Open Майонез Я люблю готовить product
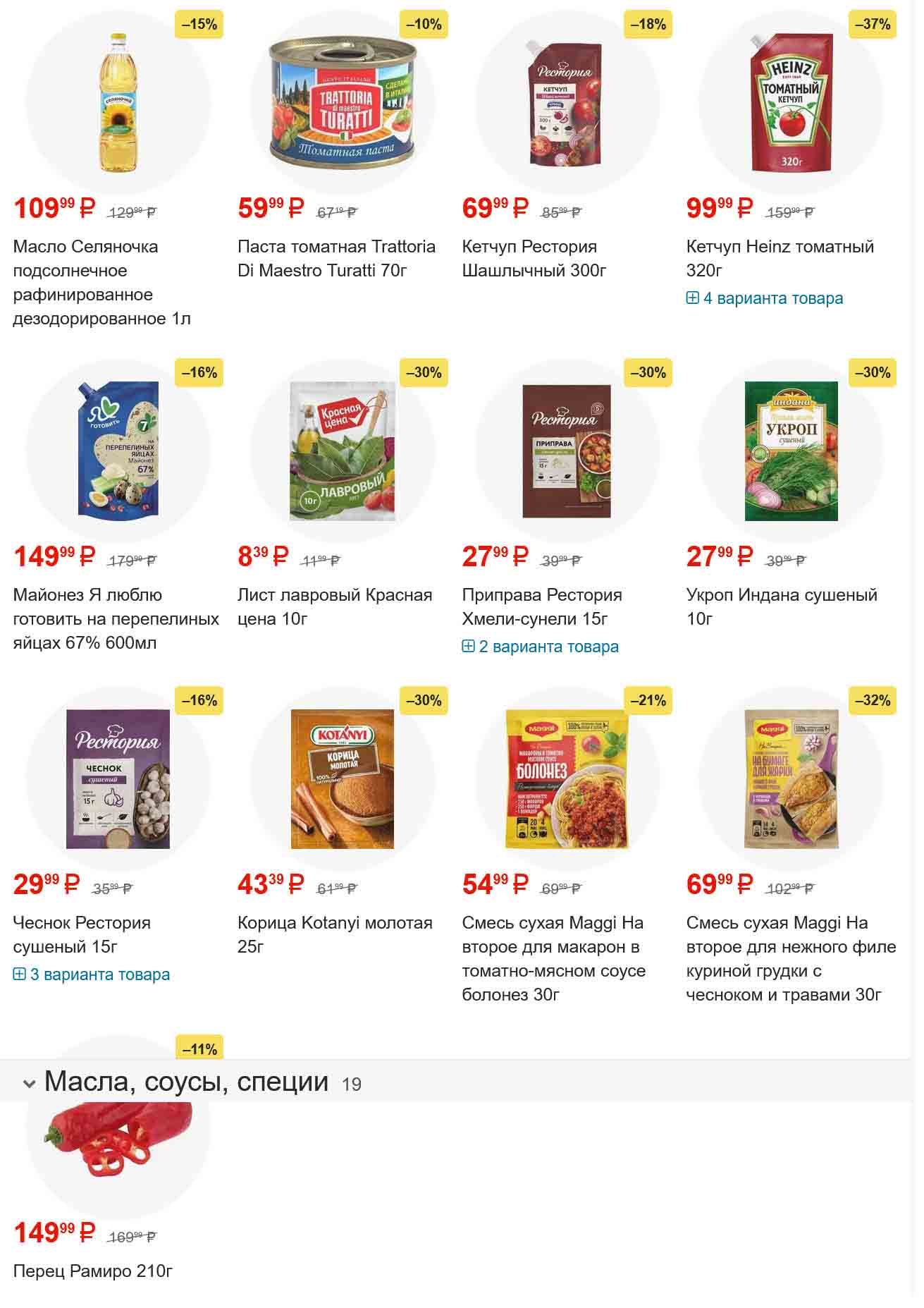 click(x=116, y=618)
